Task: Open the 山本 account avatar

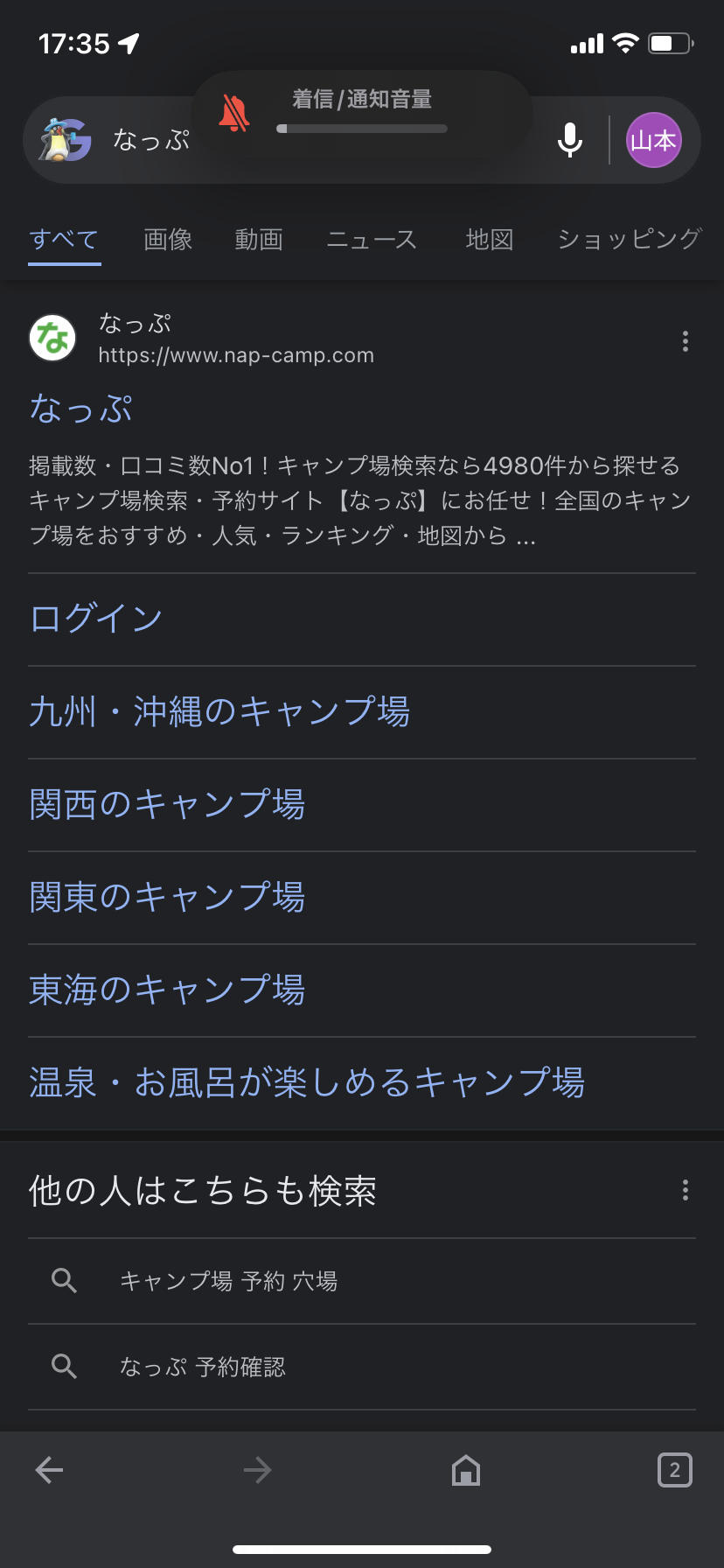Action: click(653, 140)
